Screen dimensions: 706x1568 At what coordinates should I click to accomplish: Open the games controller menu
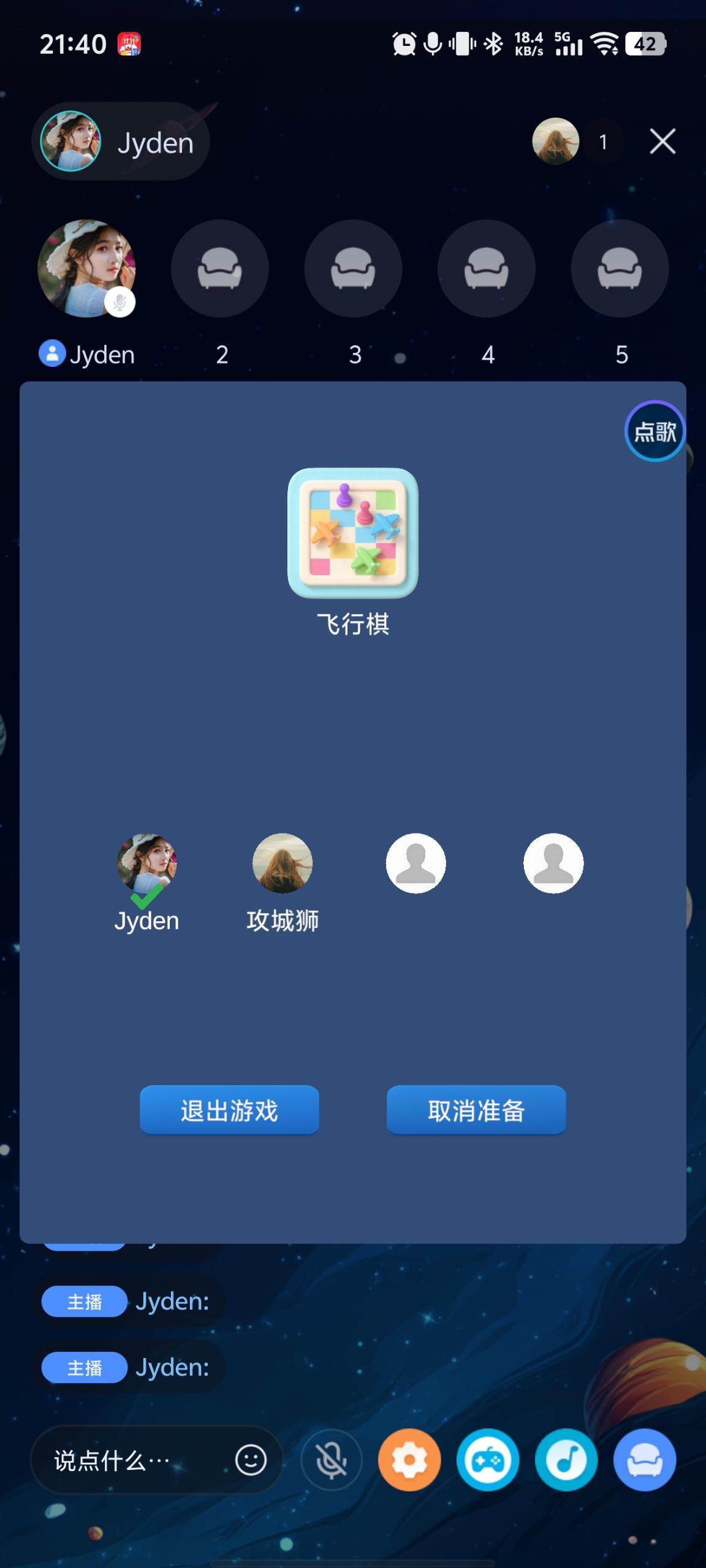[x=488, y=1461]
